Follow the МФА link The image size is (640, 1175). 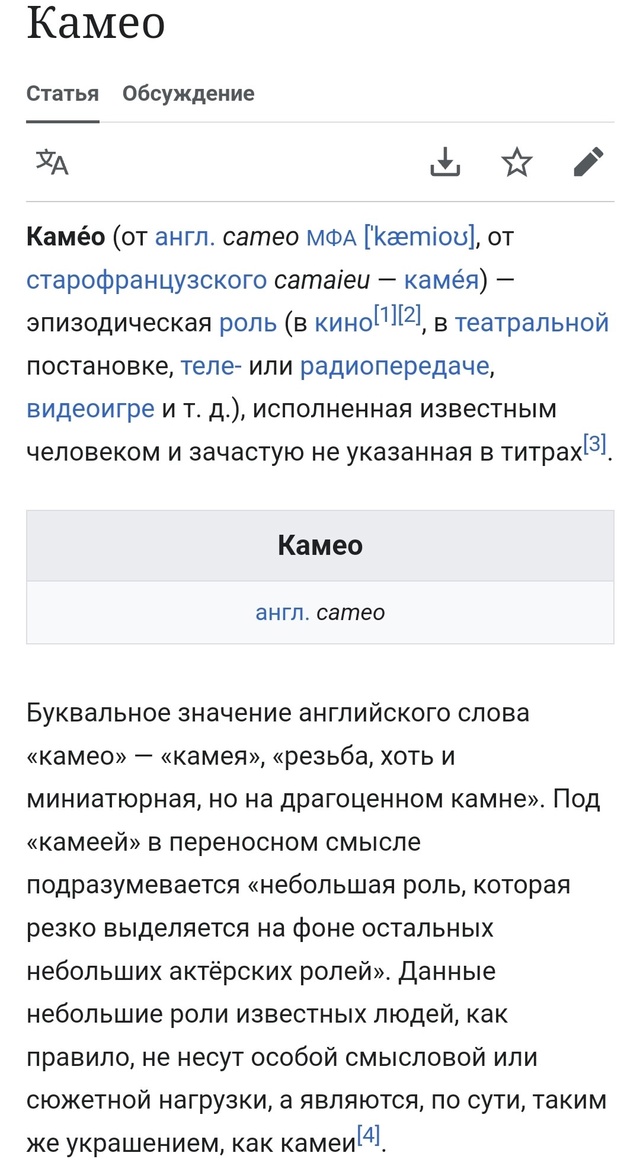(331, 238)
